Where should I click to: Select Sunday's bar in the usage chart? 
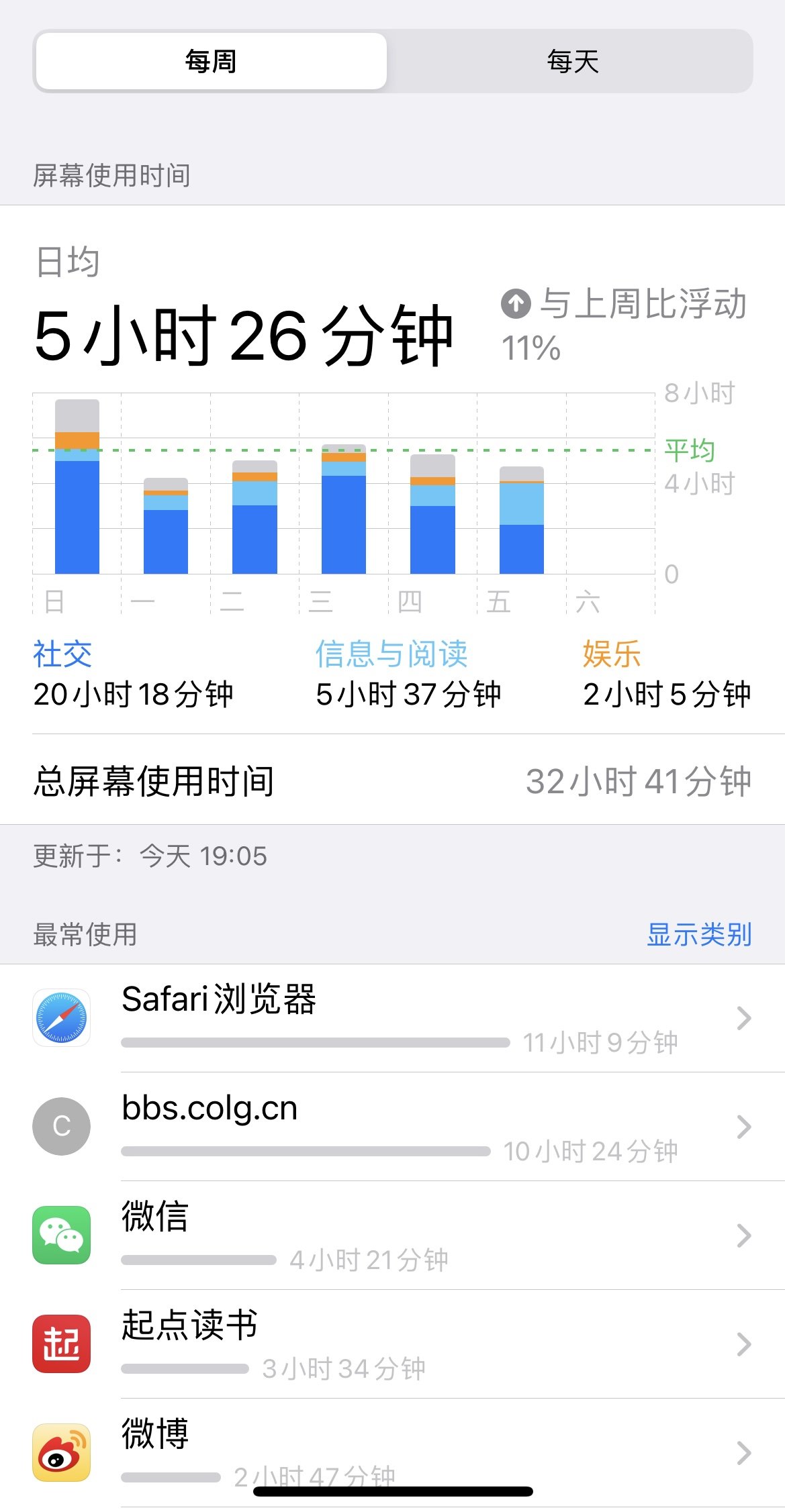click(77, 487)
